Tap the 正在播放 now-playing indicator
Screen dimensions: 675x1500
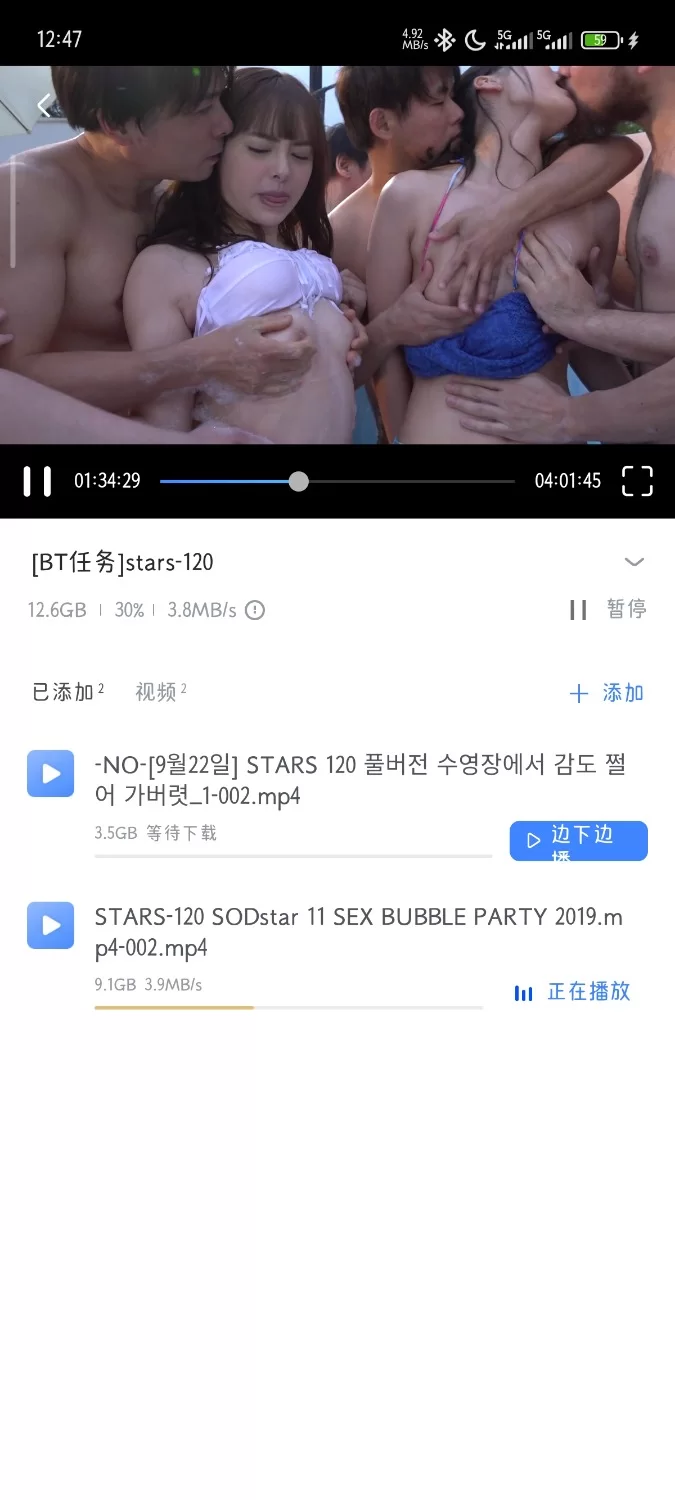pyautogui.click(x=573, y=992)
